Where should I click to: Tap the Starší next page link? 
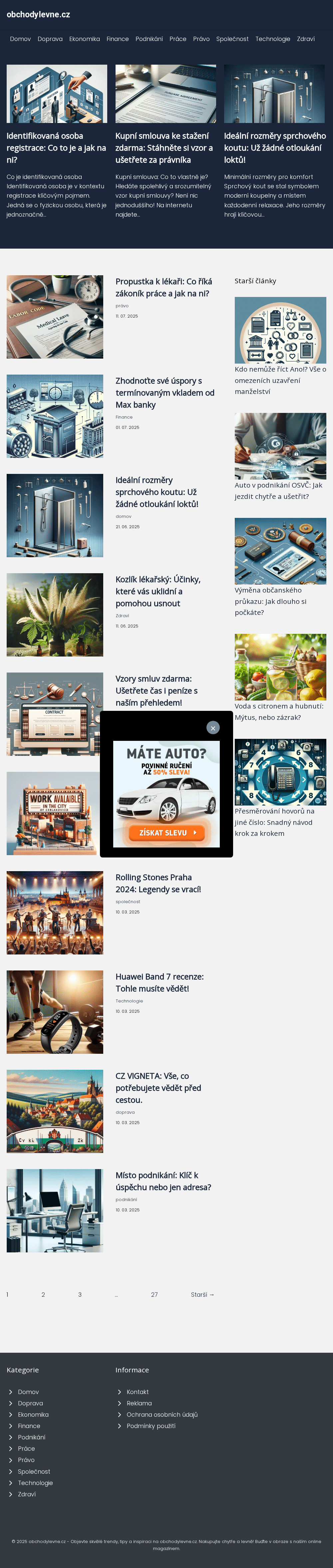tap(202, 1295)
